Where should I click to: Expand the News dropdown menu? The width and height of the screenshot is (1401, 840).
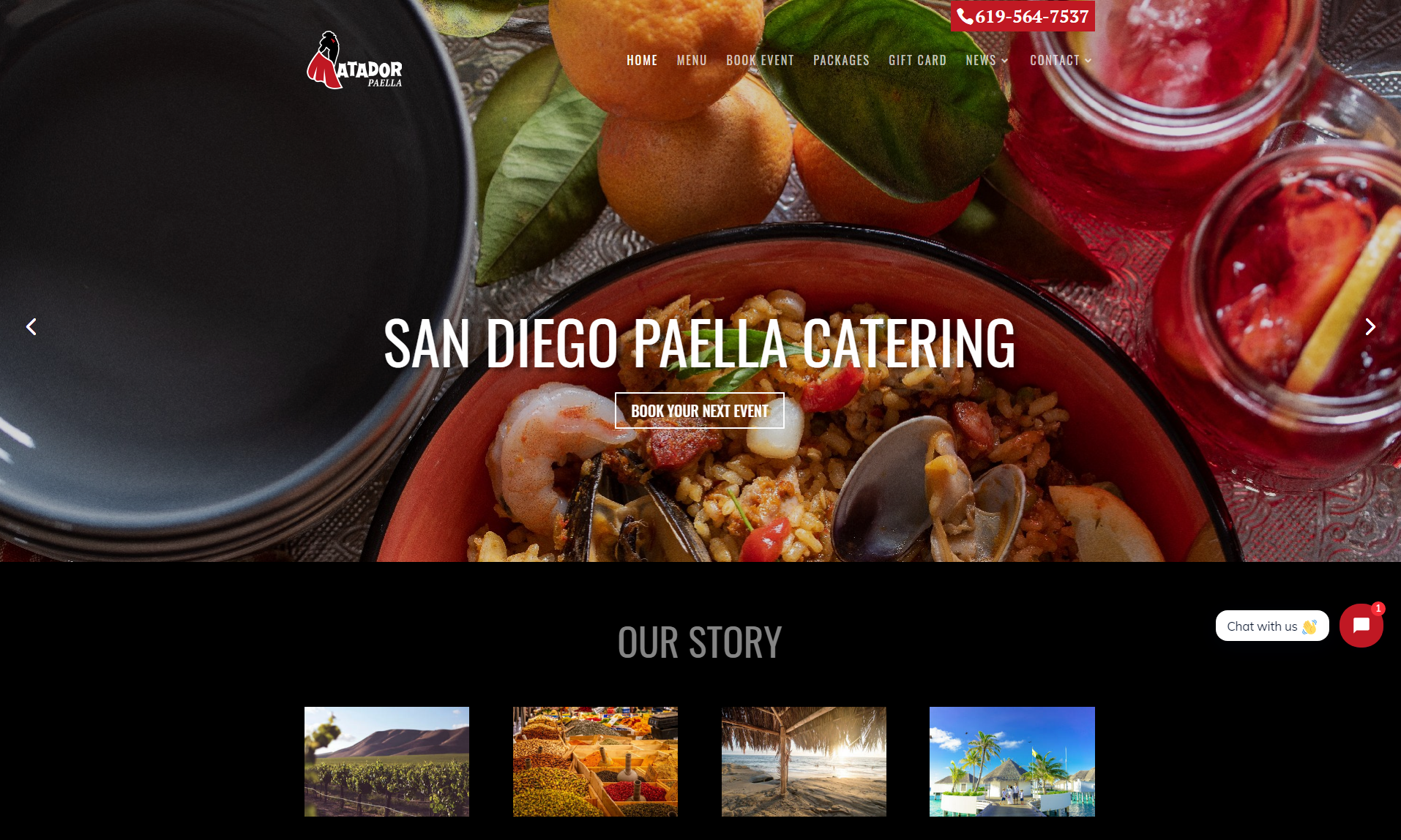tap(986, 60)
